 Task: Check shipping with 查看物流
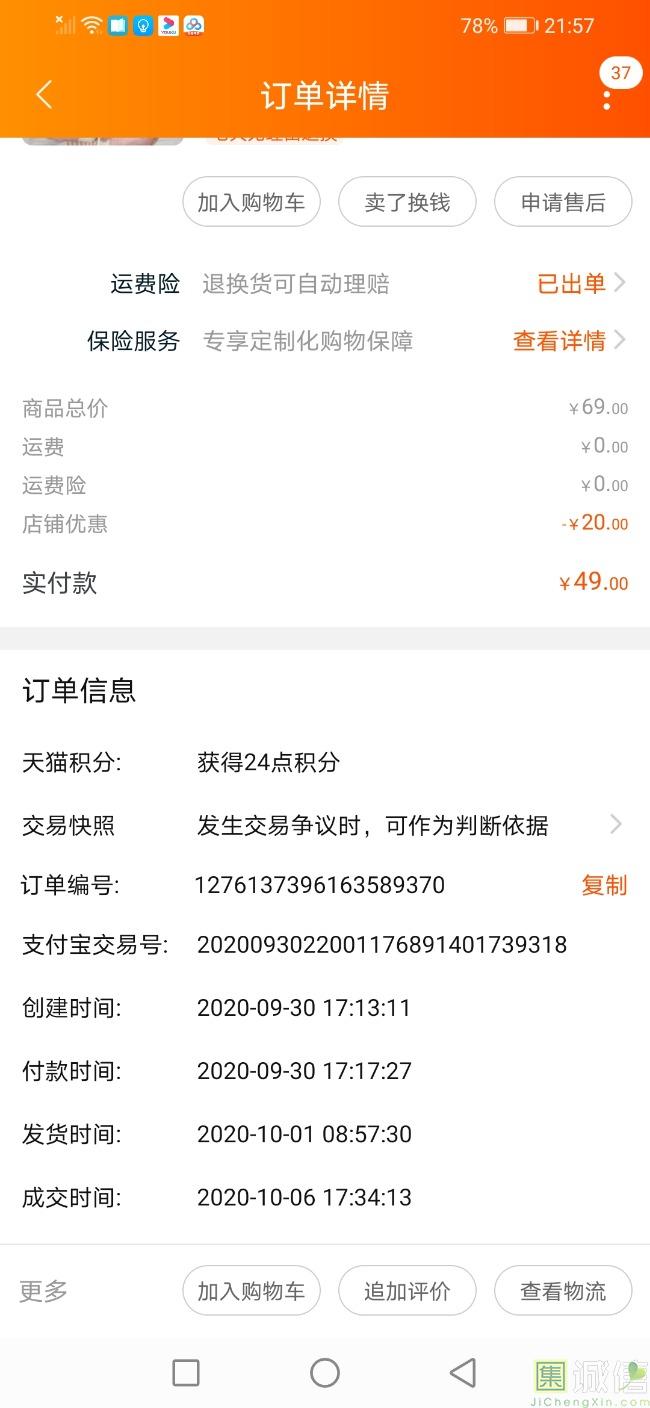pos(563,1291)
